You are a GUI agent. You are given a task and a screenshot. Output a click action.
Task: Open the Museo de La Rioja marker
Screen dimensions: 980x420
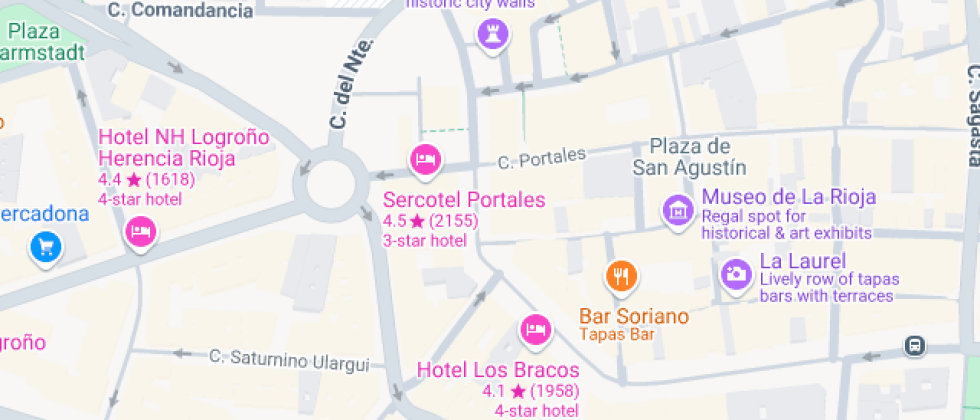tap(678, 210)
